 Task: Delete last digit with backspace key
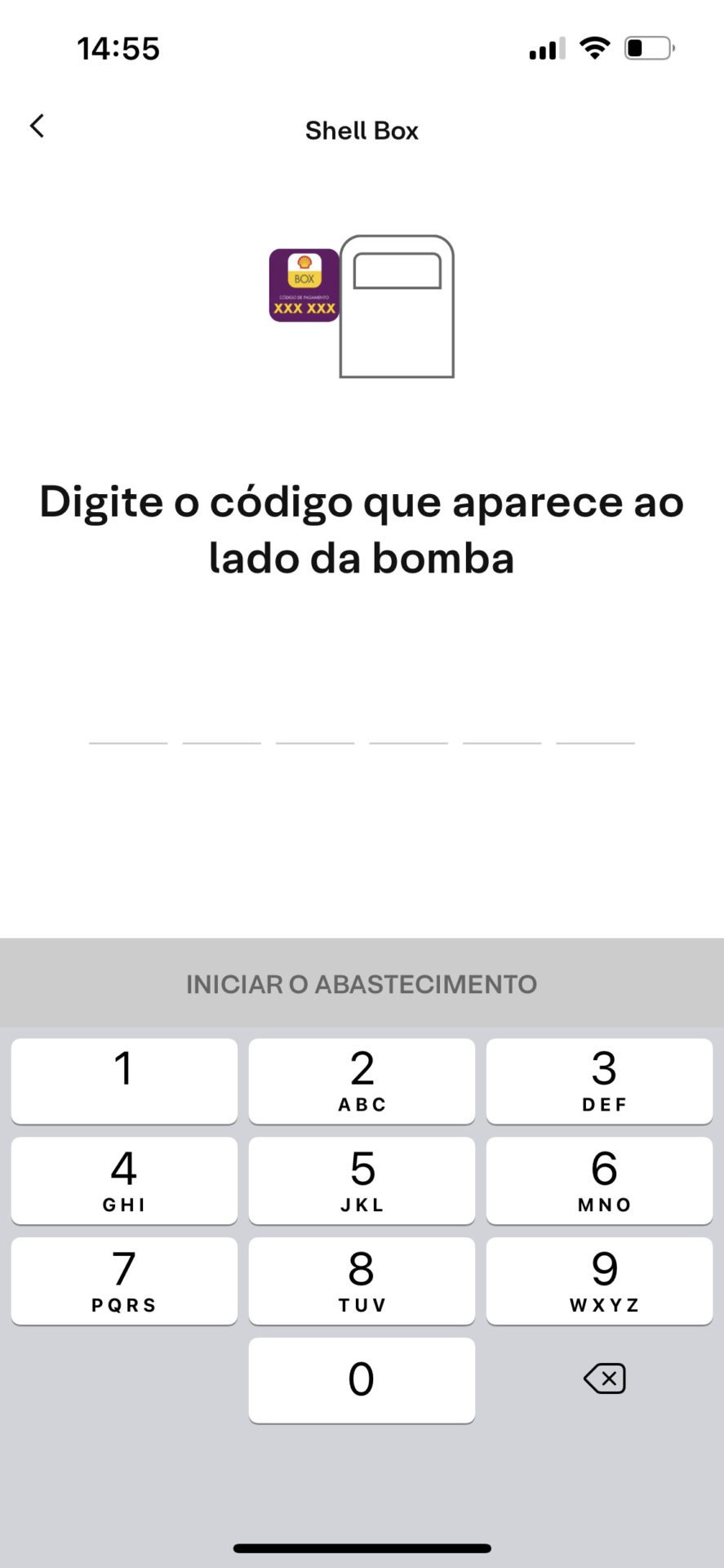click(604, 1379)
